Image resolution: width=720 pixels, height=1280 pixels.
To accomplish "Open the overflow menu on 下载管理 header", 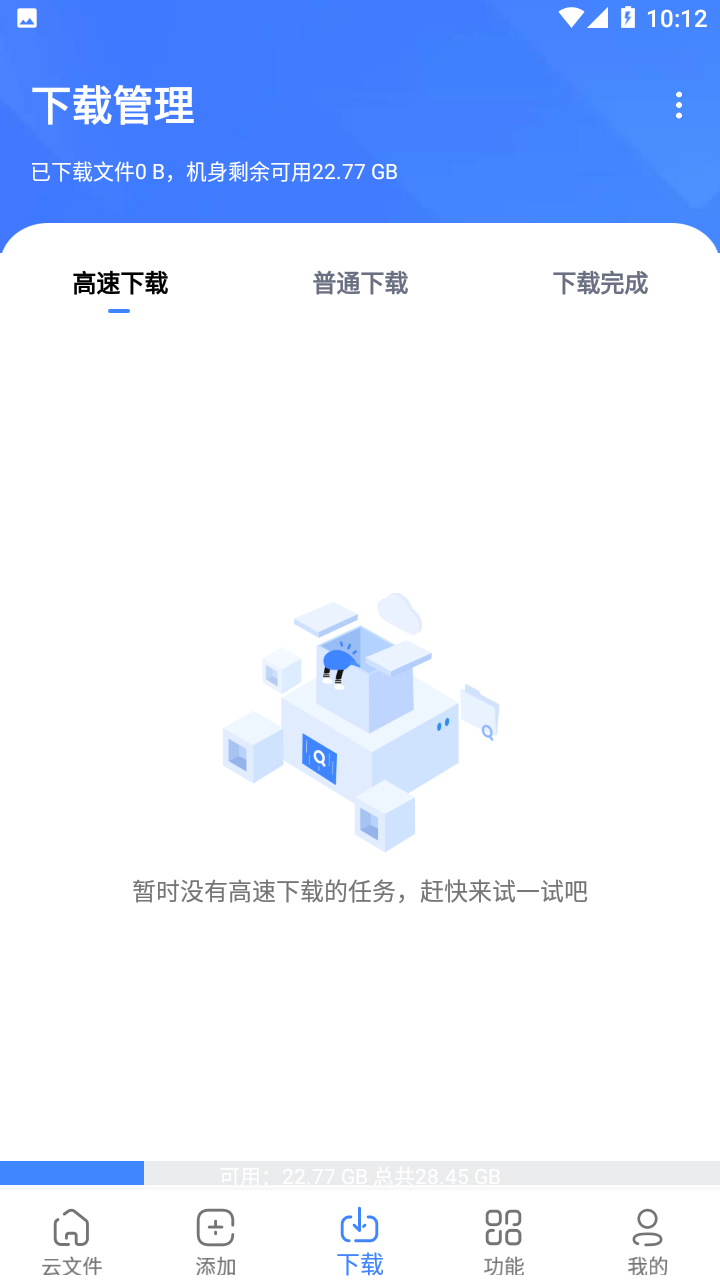I will coord(679,105).
